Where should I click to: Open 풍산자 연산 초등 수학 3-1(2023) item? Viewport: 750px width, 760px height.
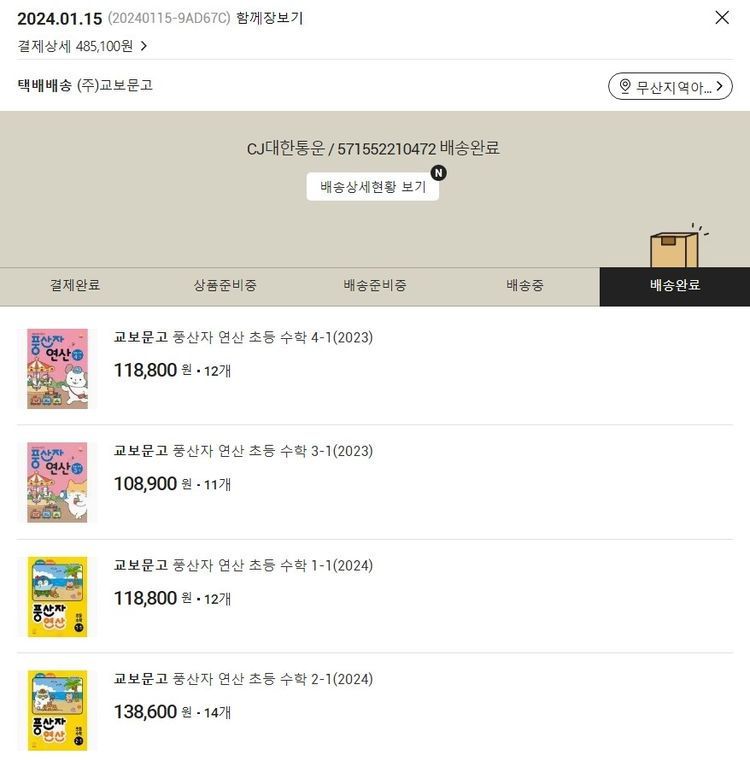click(272, 451)
